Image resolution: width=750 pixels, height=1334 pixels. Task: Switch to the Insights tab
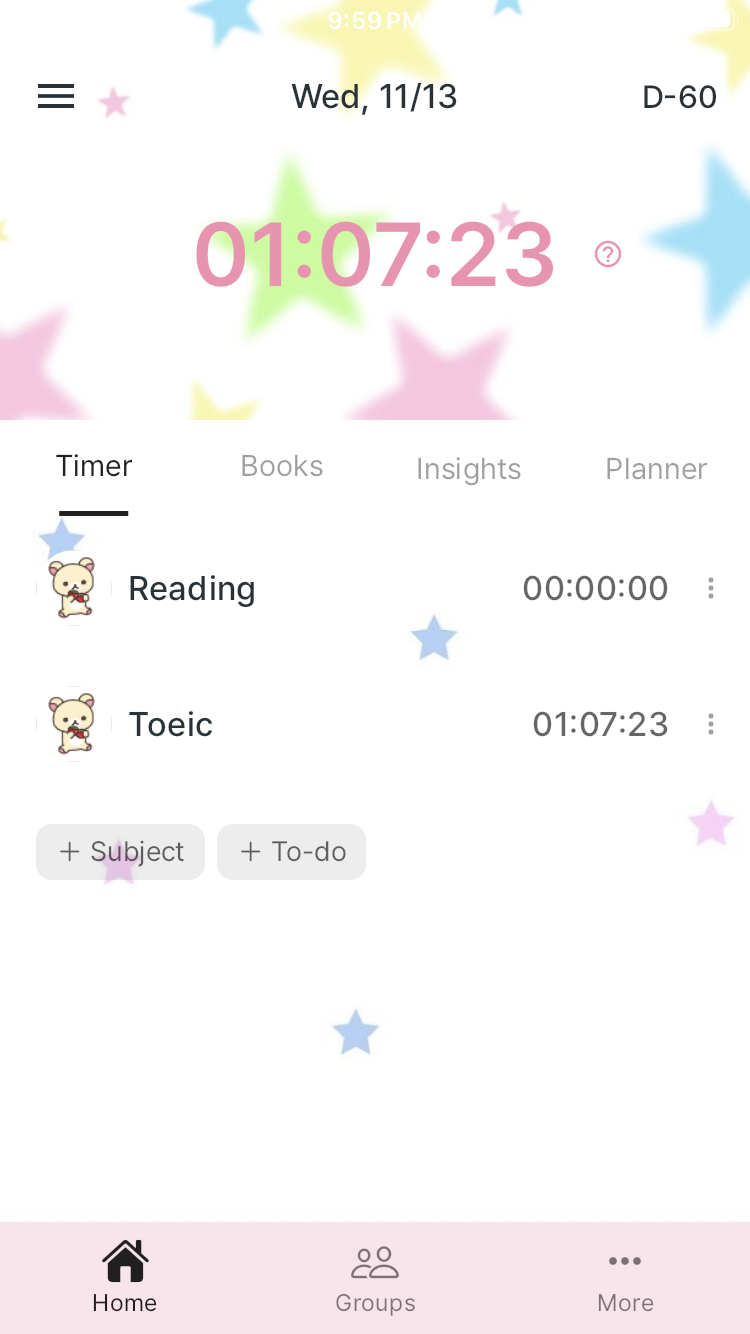pos(468,469)
